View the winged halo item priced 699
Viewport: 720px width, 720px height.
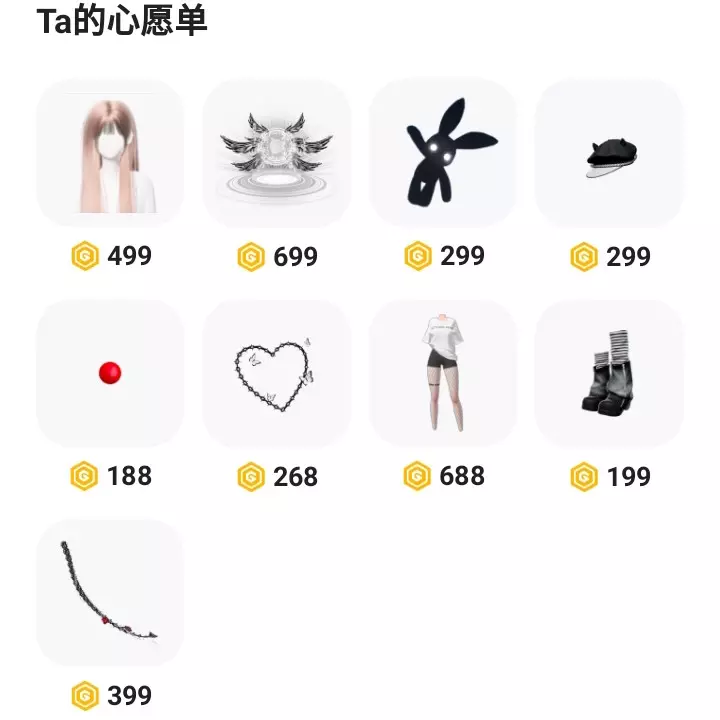click(276, 153)
